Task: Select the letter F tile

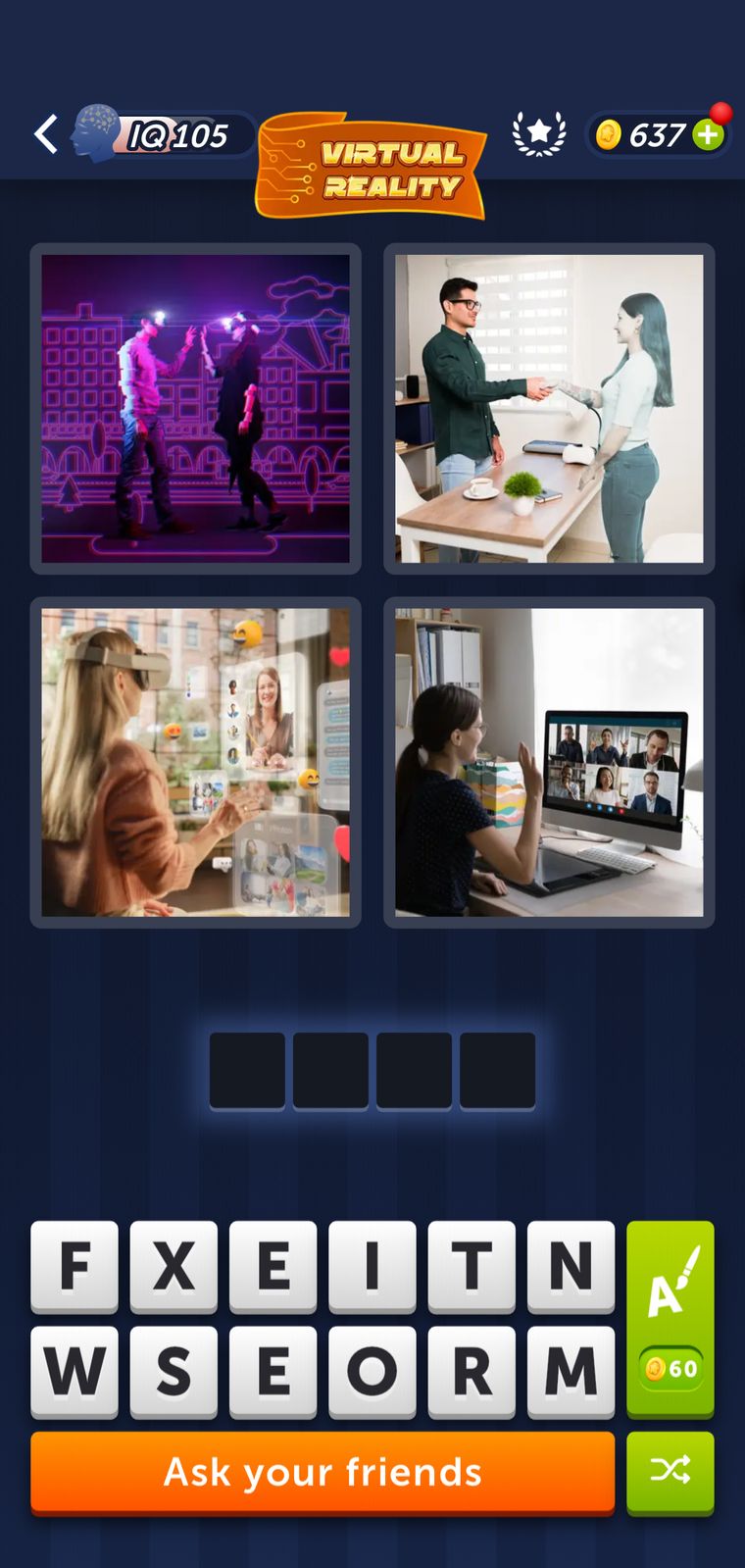Action: click(74, 1265)
